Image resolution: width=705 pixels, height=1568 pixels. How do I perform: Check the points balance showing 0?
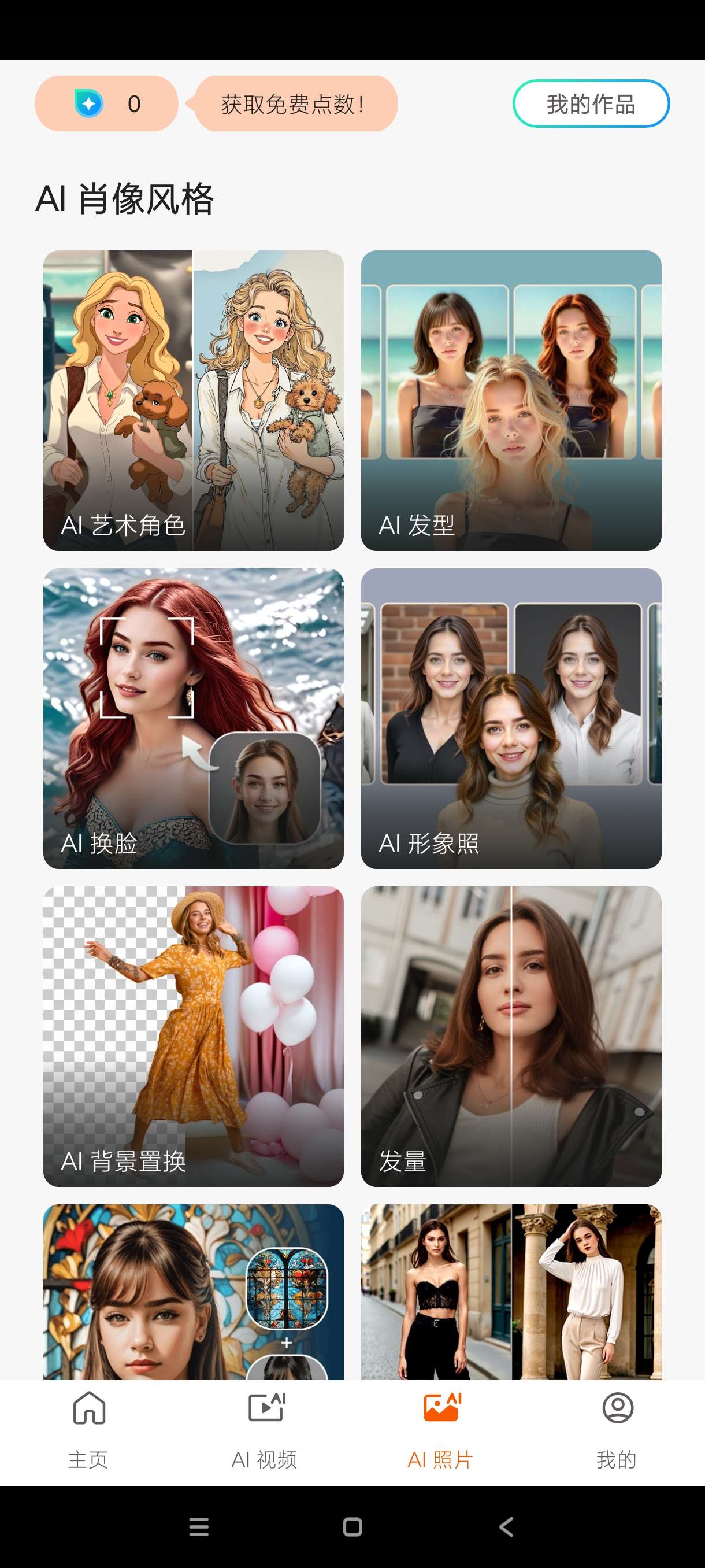(x=106, y=103)
